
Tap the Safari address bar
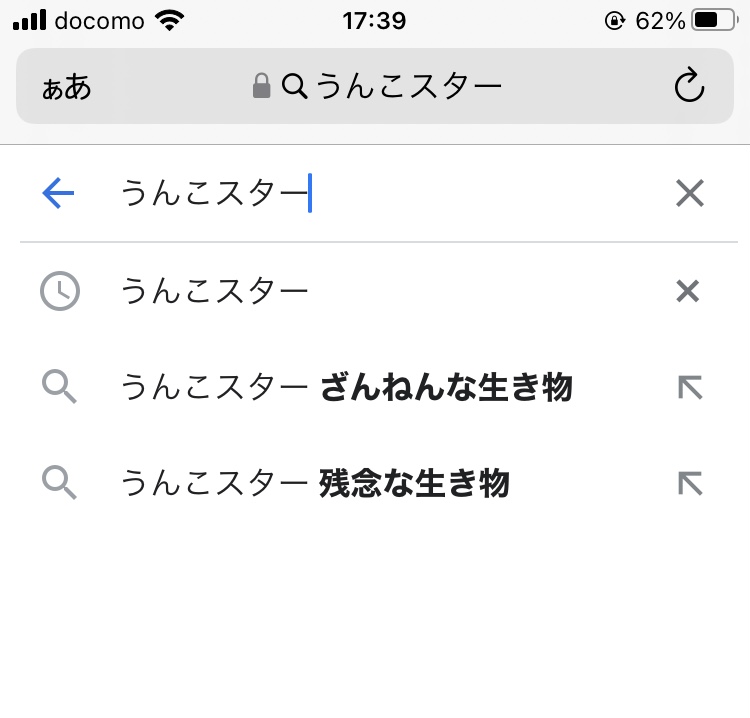point(380,87)
